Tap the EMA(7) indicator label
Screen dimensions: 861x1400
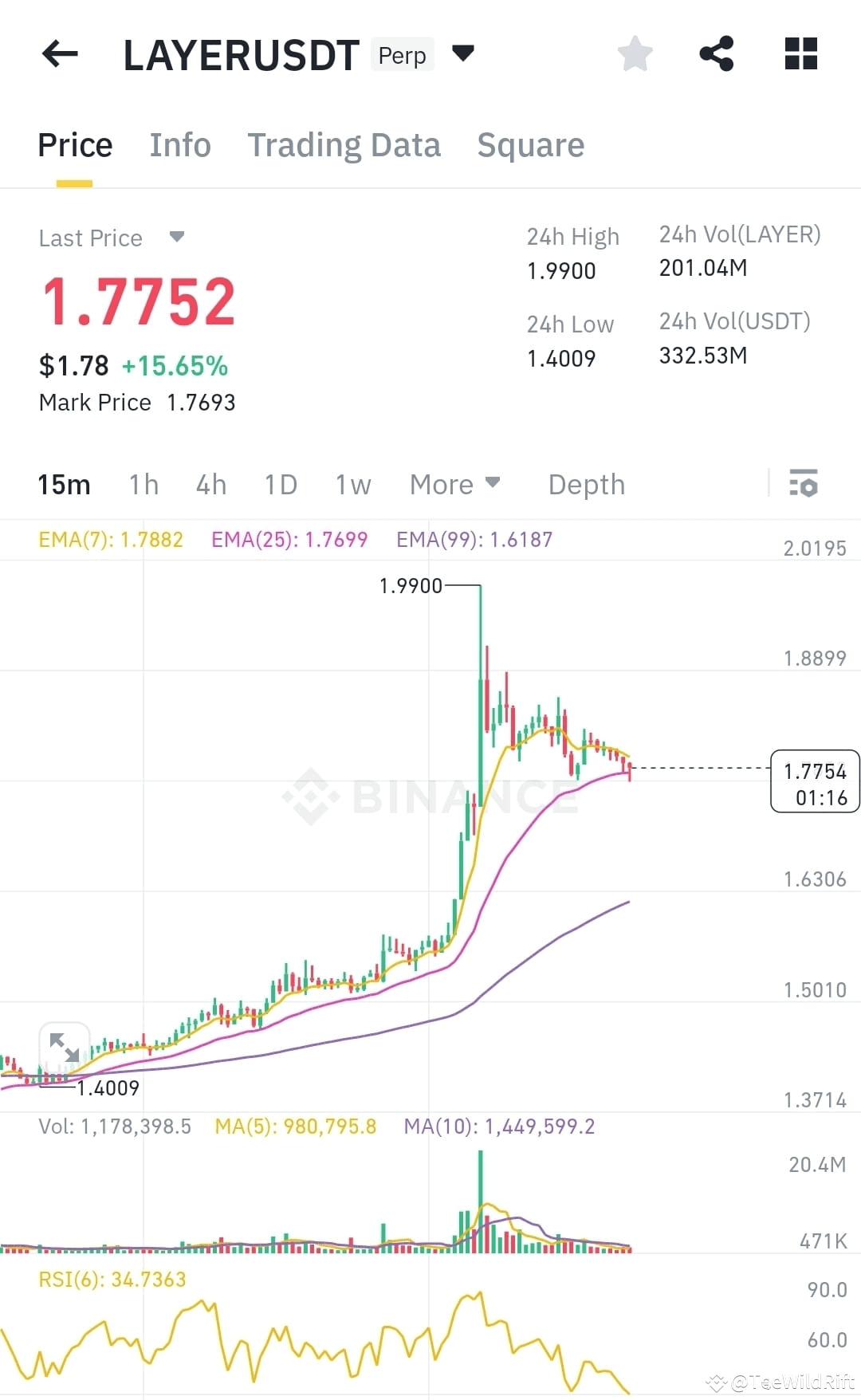click(110, 539)
